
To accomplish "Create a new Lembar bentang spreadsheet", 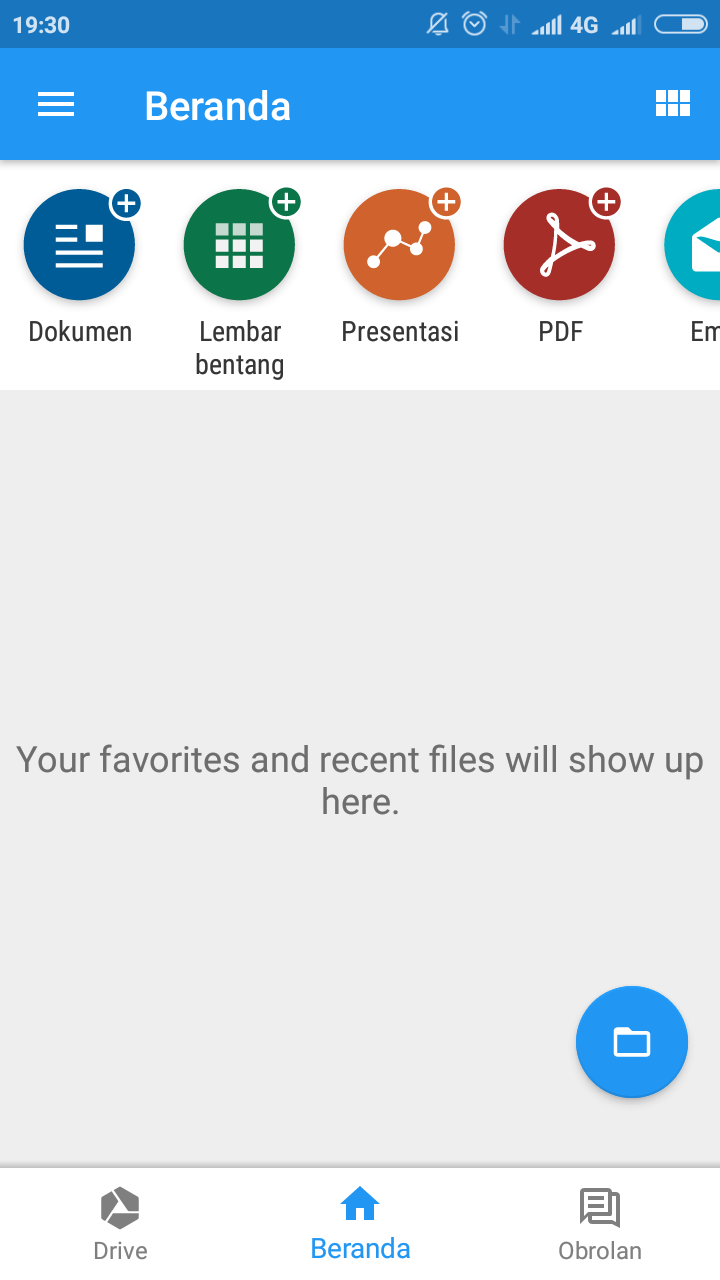I will point(240,245).
